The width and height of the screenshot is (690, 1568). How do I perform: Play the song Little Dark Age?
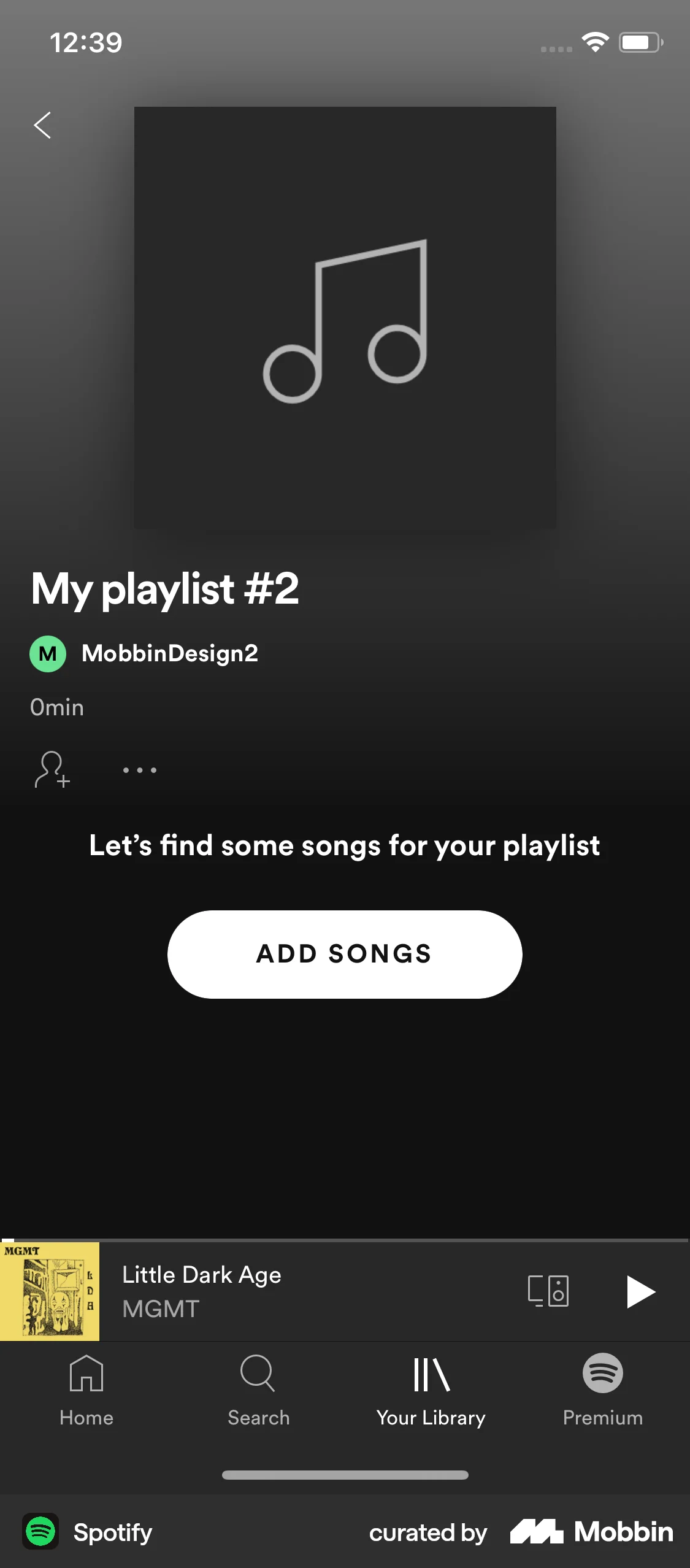pos(640,1291)
